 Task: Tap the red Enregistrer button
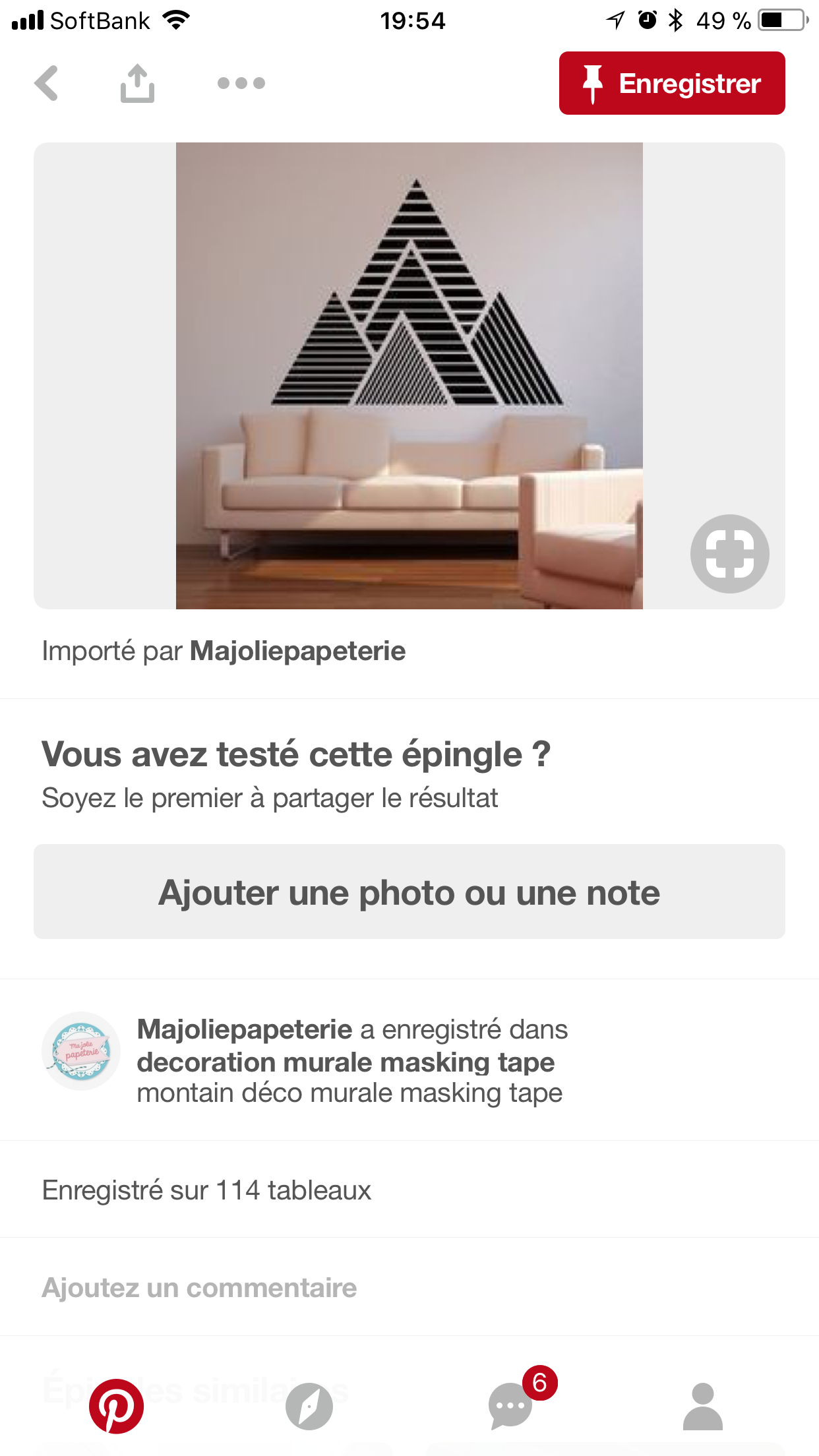(671, 83)
